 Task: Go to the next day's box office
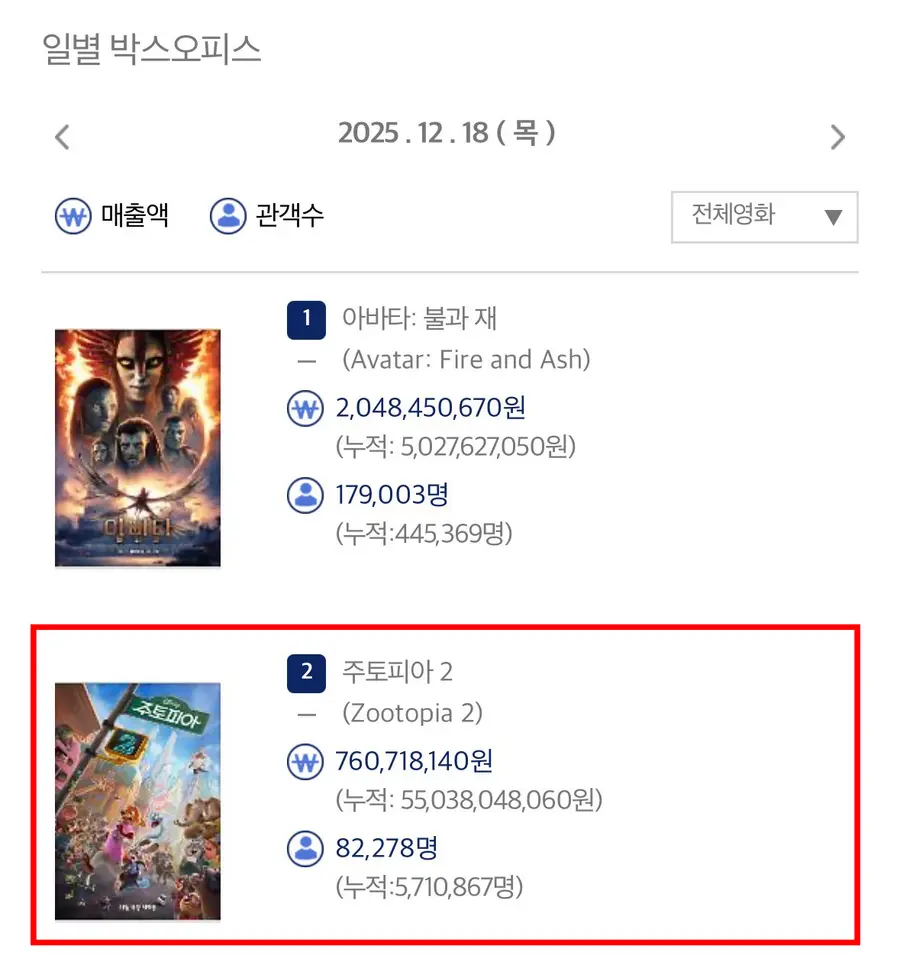(838, 137)
